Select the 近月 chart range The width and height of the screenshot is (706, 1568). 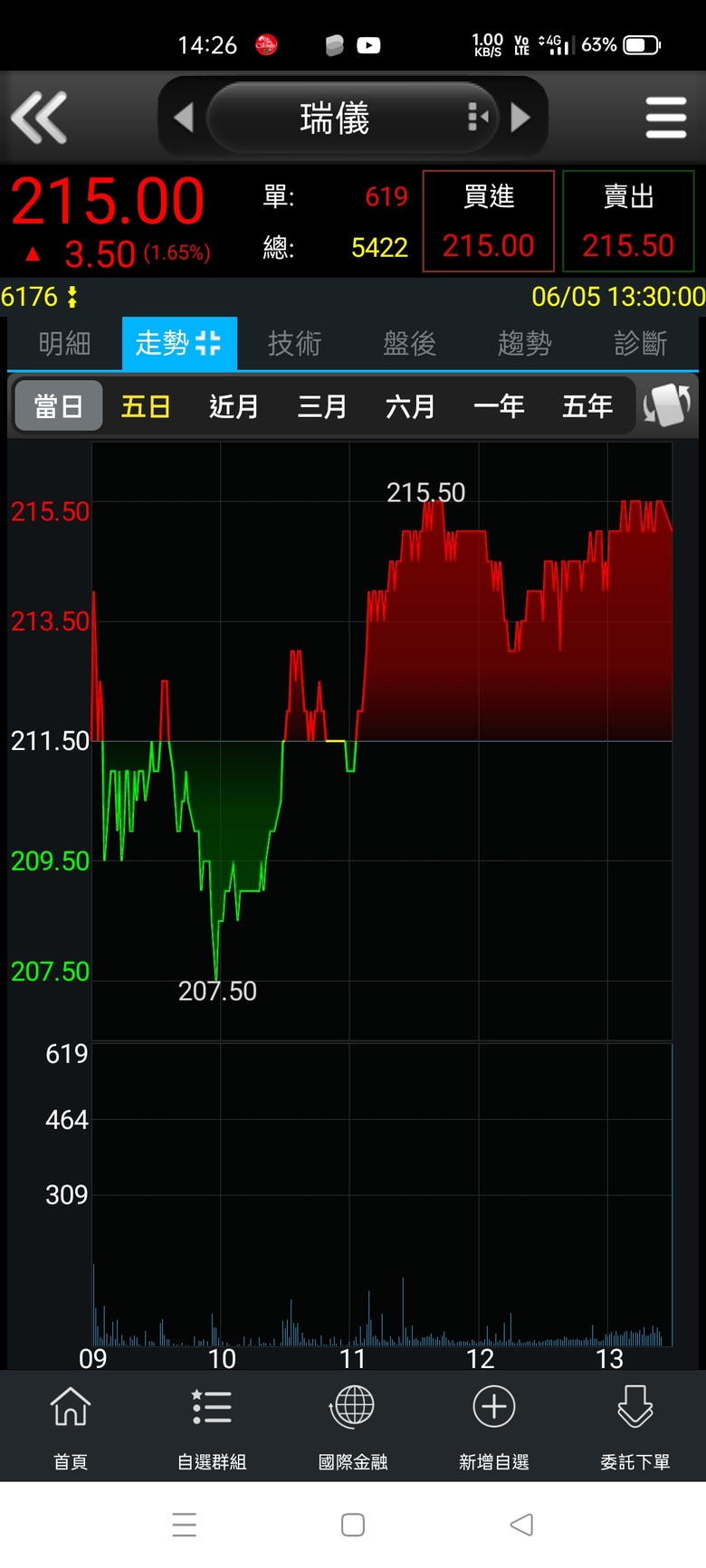(234, 406)
